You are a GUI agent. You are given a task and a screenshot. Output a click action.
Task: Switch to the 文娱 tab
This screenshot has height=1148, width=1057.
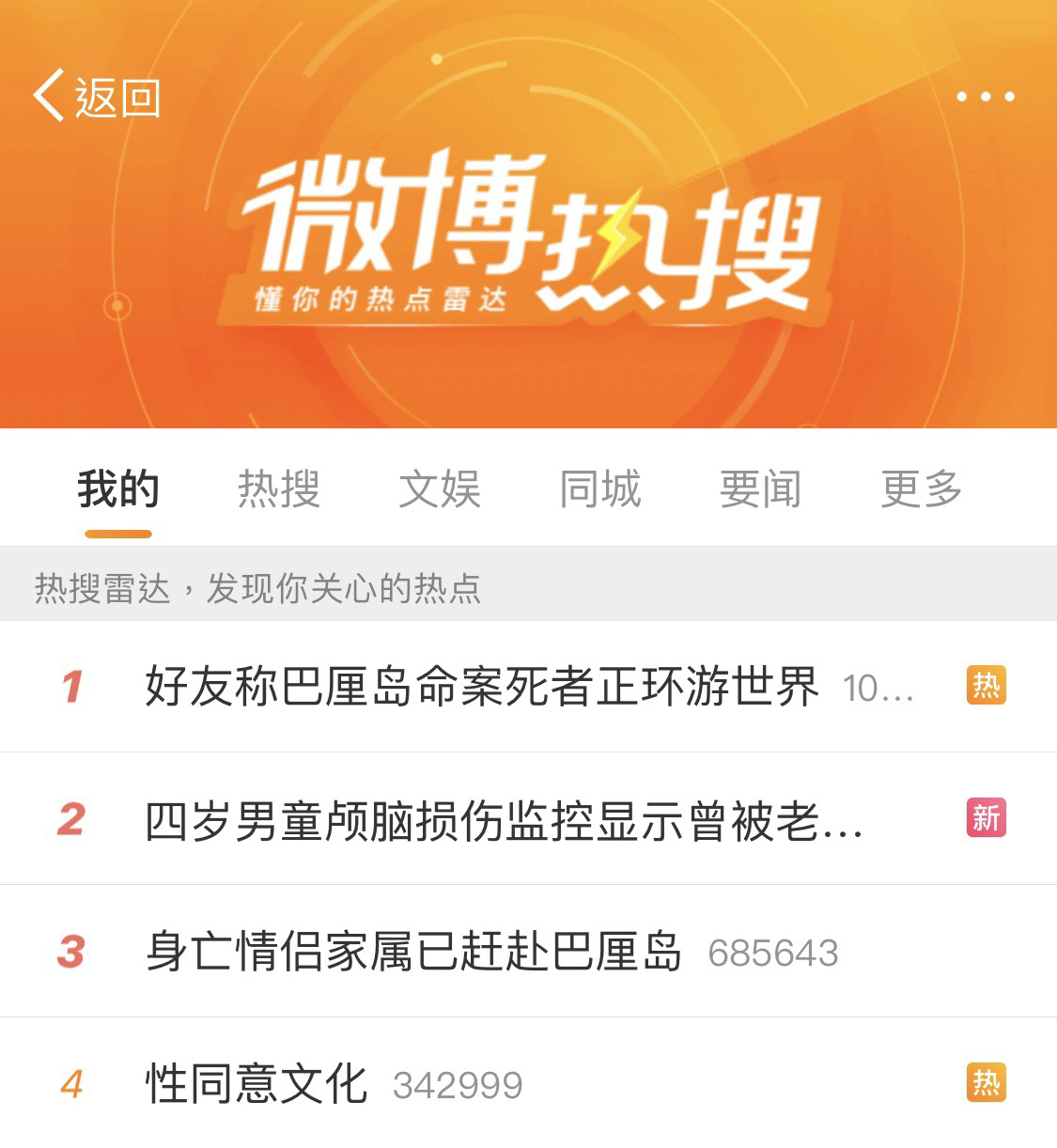(440, 489)
